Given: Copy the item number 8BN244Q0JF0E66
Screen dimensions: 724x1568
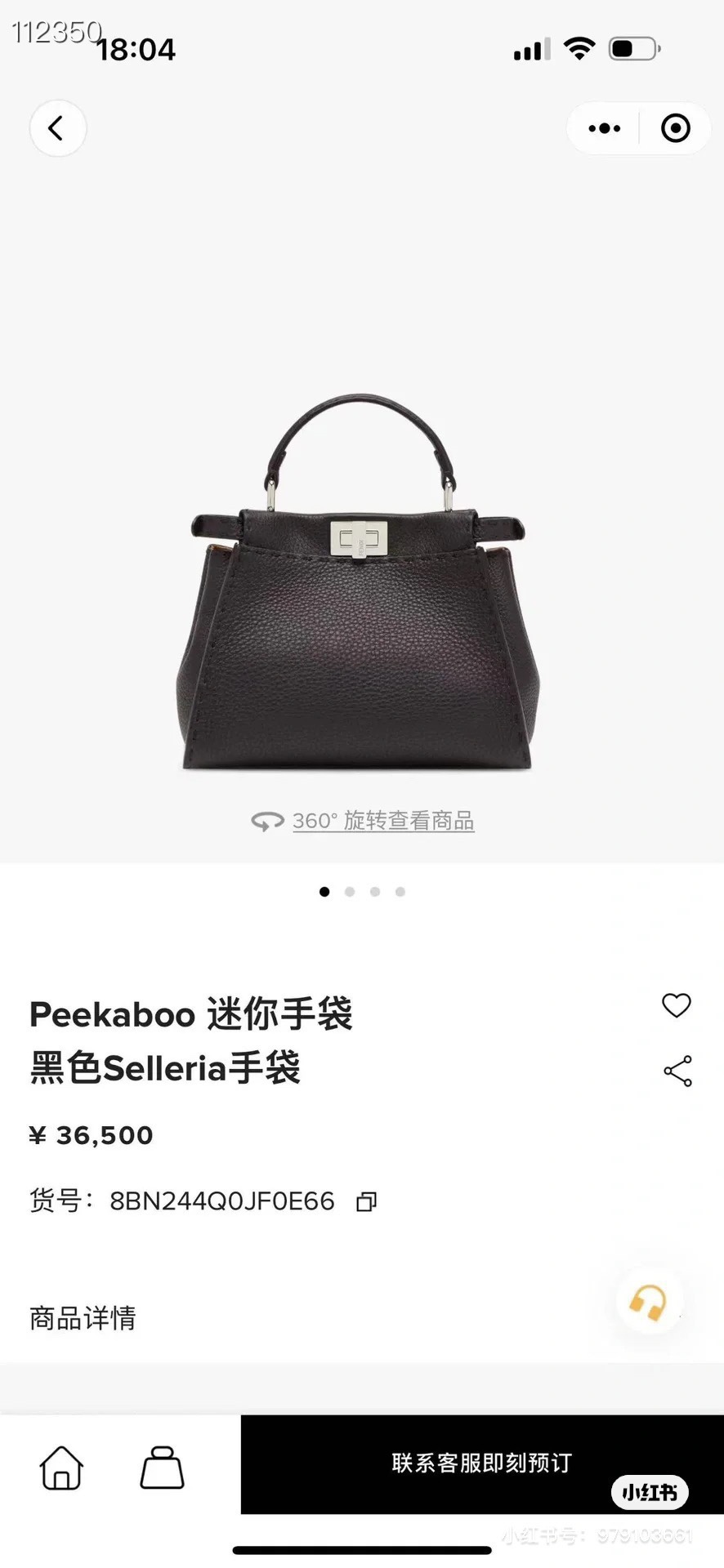Looking at the screenshot, I should click(x=367, y=1202).
